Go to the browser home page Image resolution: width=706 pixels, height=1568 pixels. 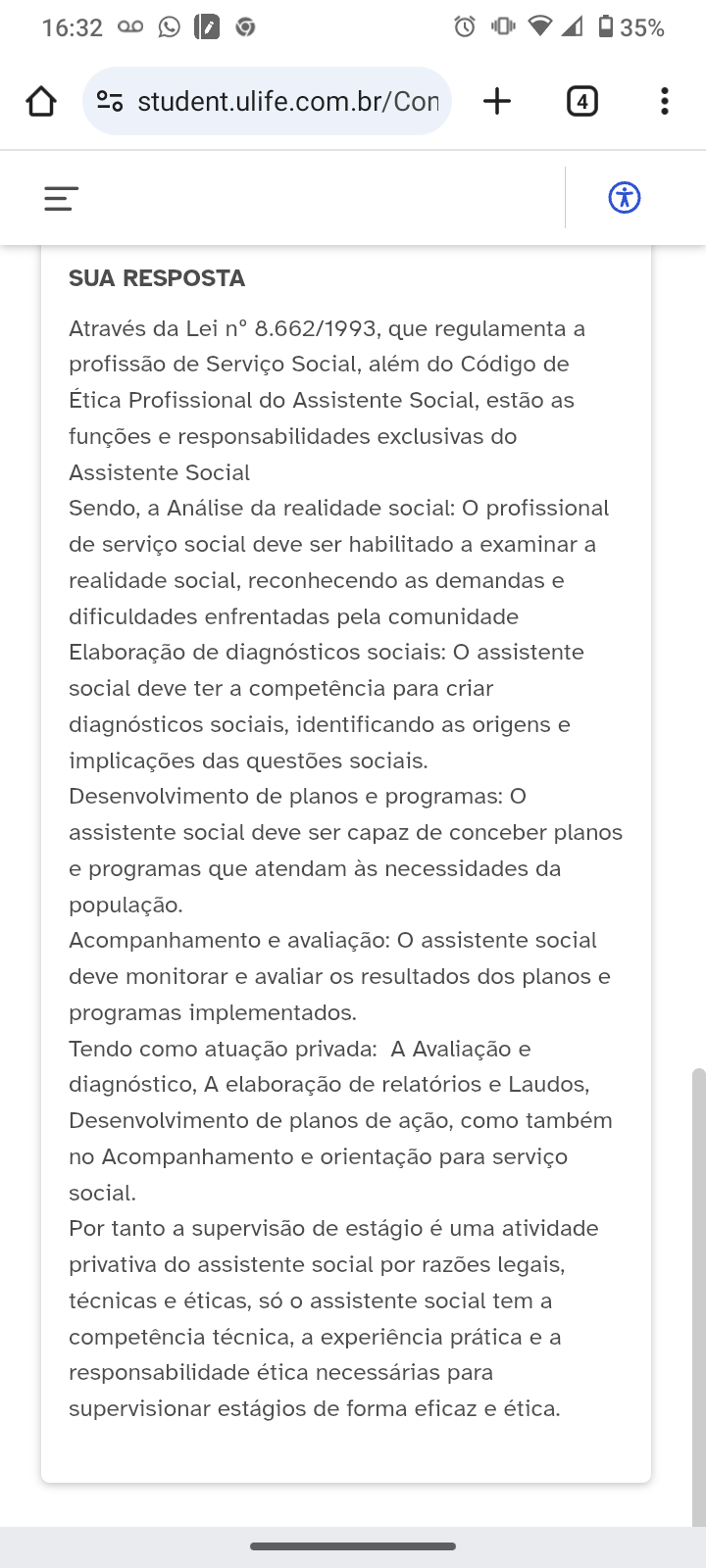(41, 101)
